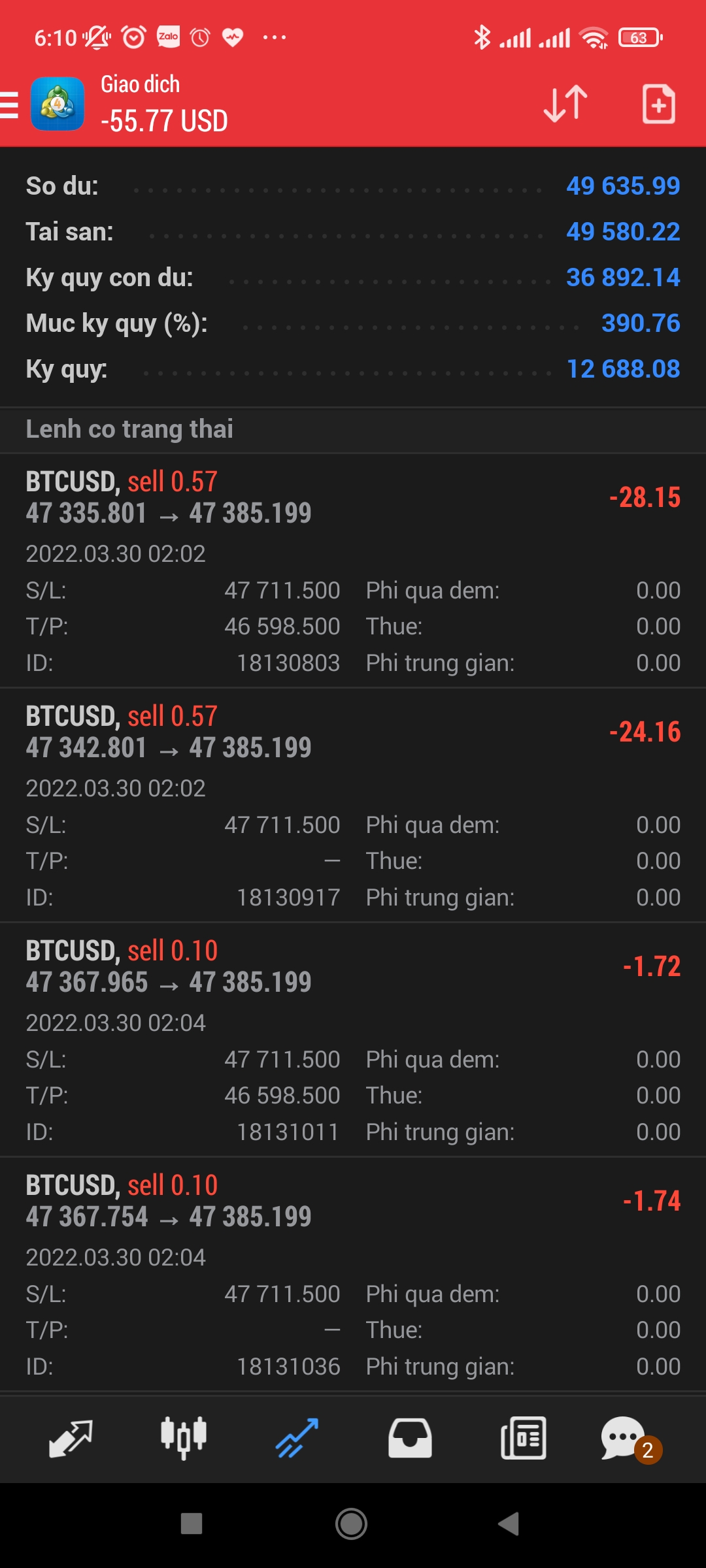This screenshot has width=706, height=1568.
Task: Switch to the Quotes tab
Action: click(71, 1438)
